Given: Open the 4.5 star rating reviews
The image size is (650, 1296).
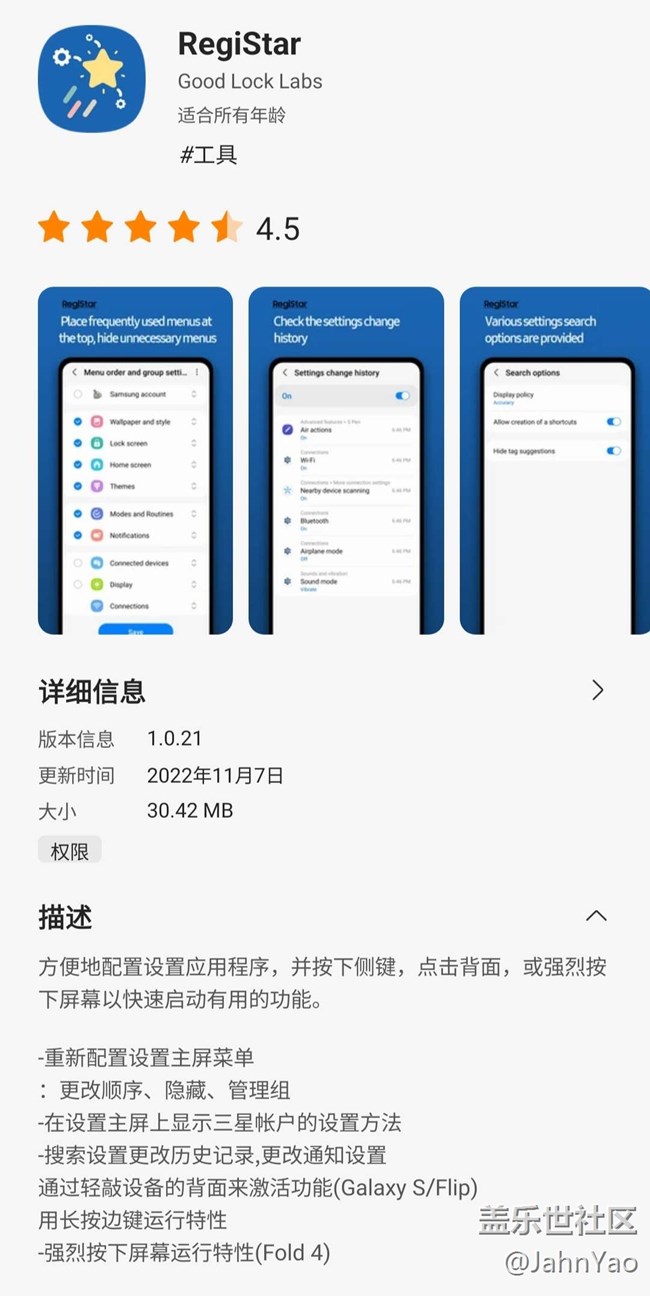Looking at the screenshot, I should [168, 229].
